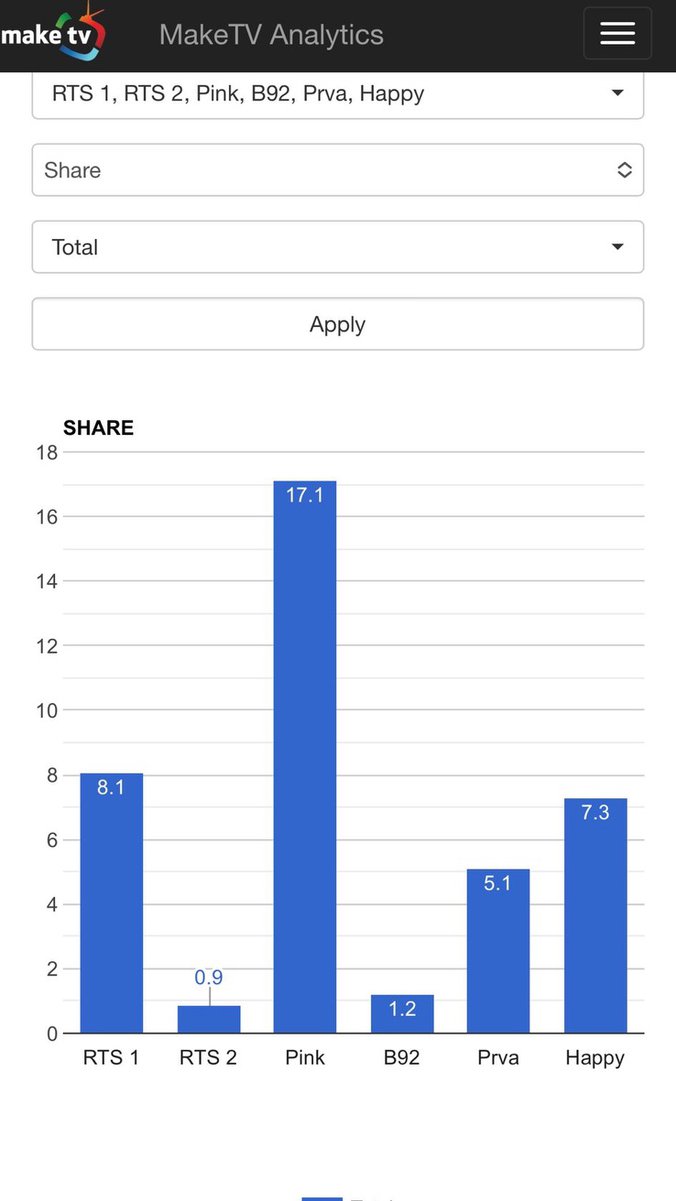Tap the Prva bar in the chart
This screenshot has height=1201, width=676.
[498, 951]
